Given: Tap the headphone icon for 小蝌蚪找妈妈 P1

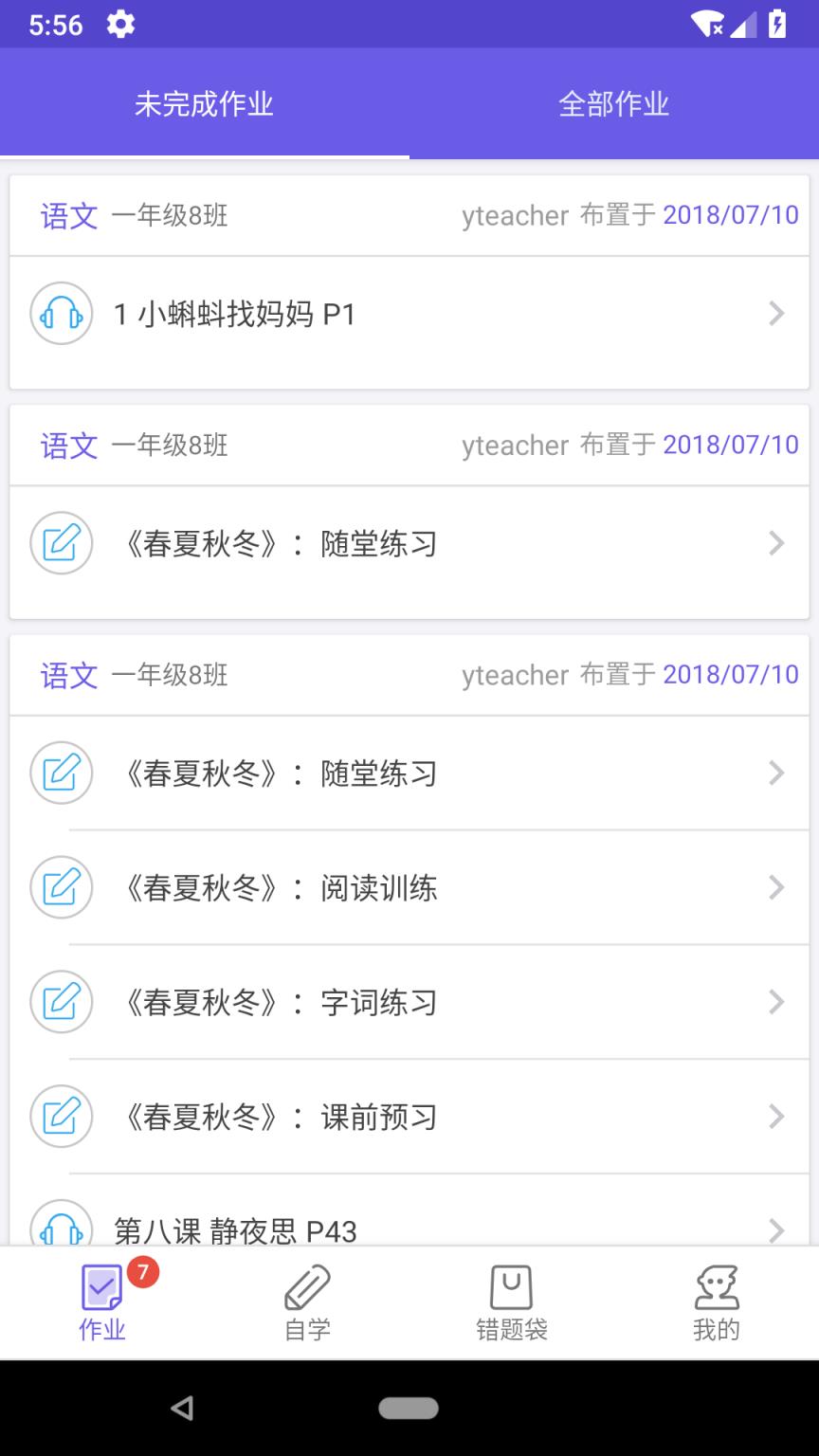Looking at the screenshot, I should 61,313.
